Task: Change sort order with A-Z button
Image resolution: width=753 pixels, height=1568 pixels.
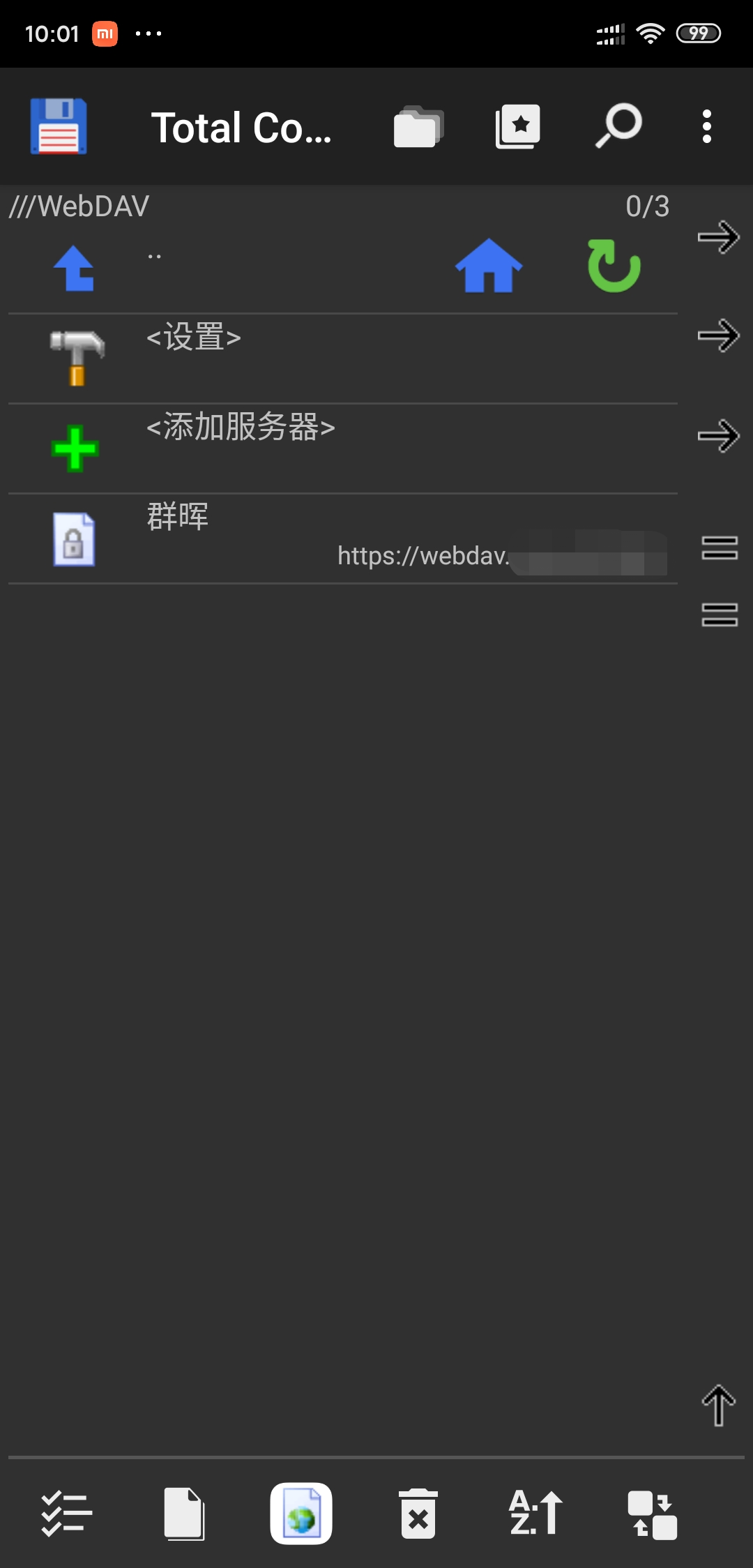Action: [535, 1514]
